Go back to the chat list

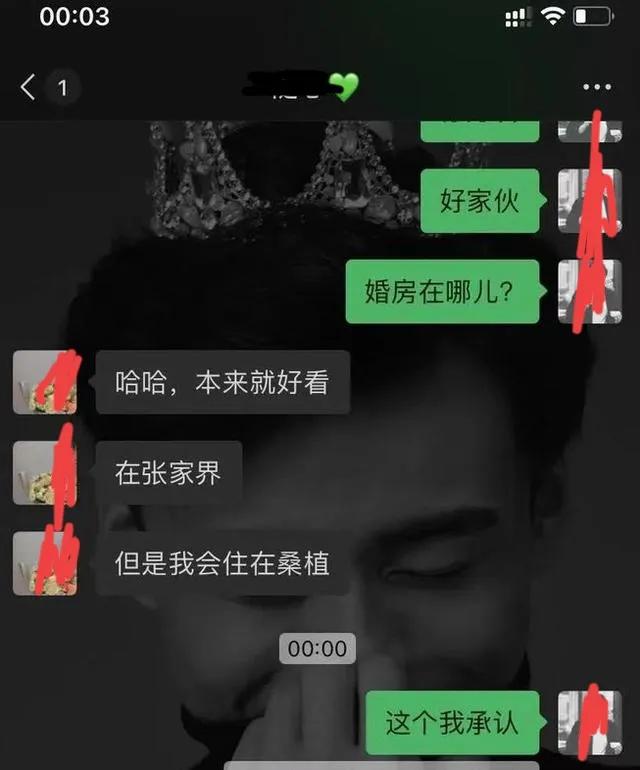(x=29, y=88)
